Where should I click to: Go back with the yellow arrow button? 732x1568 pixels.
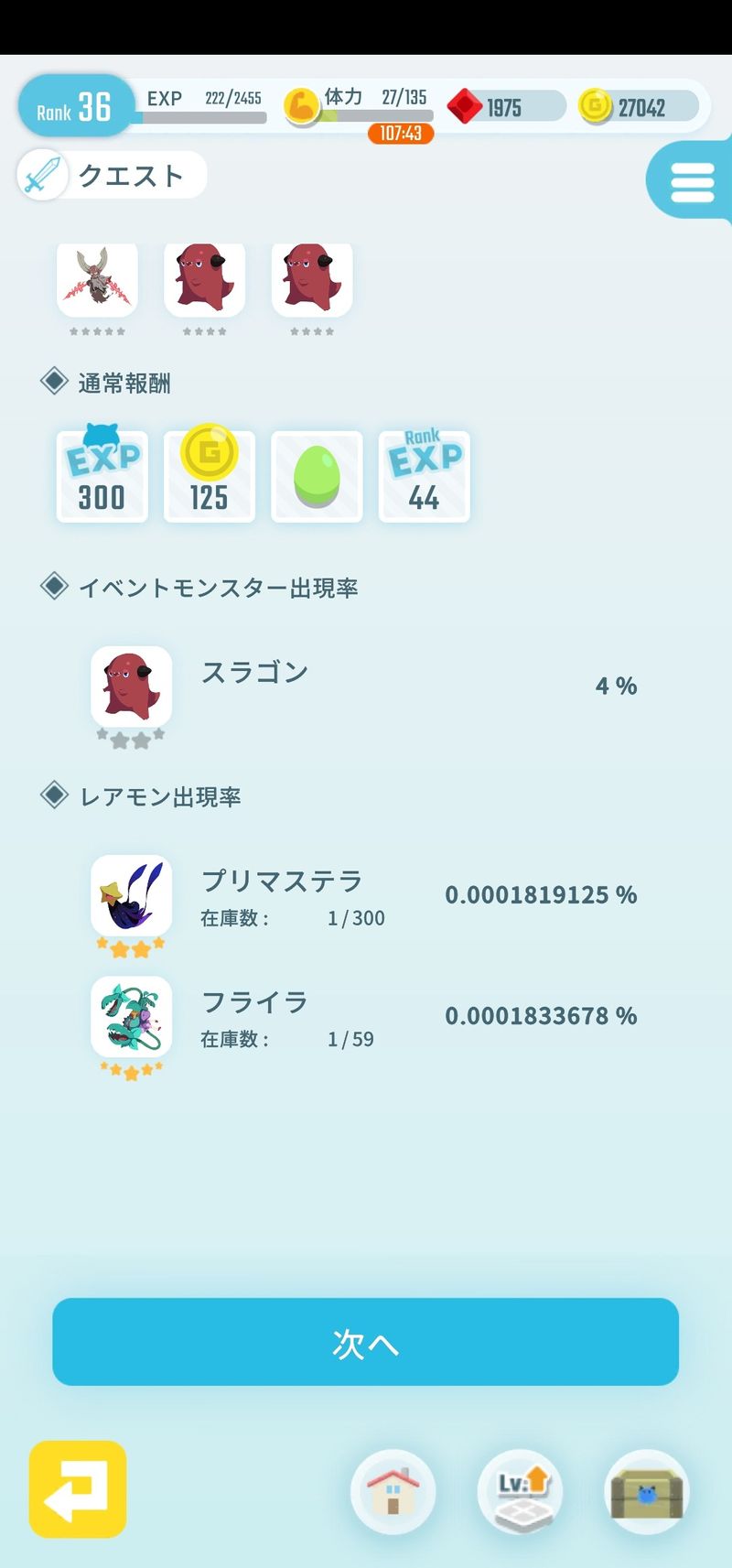pyautogui.click(x=78, y=1489)
